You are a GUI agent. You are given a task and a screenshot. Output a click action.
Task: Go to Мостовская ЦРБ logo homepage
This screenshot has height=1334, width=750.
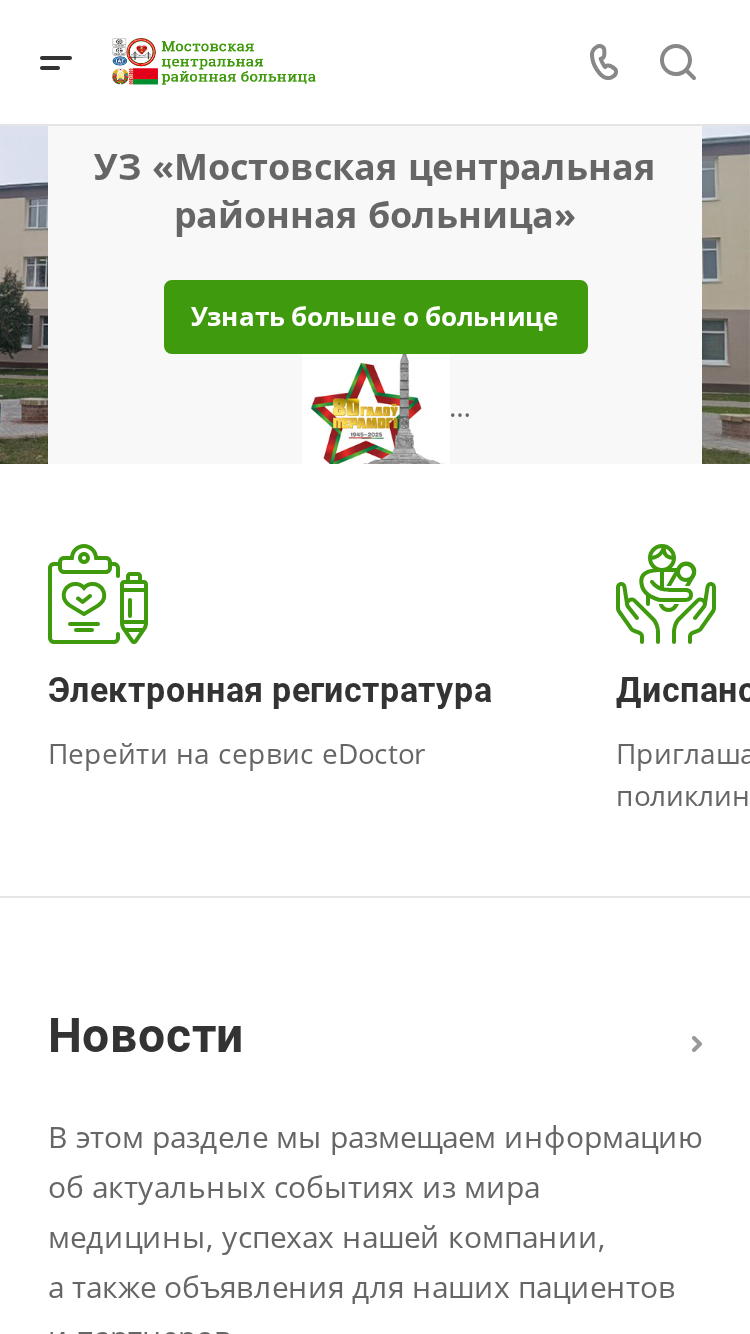tap(214, 62)
